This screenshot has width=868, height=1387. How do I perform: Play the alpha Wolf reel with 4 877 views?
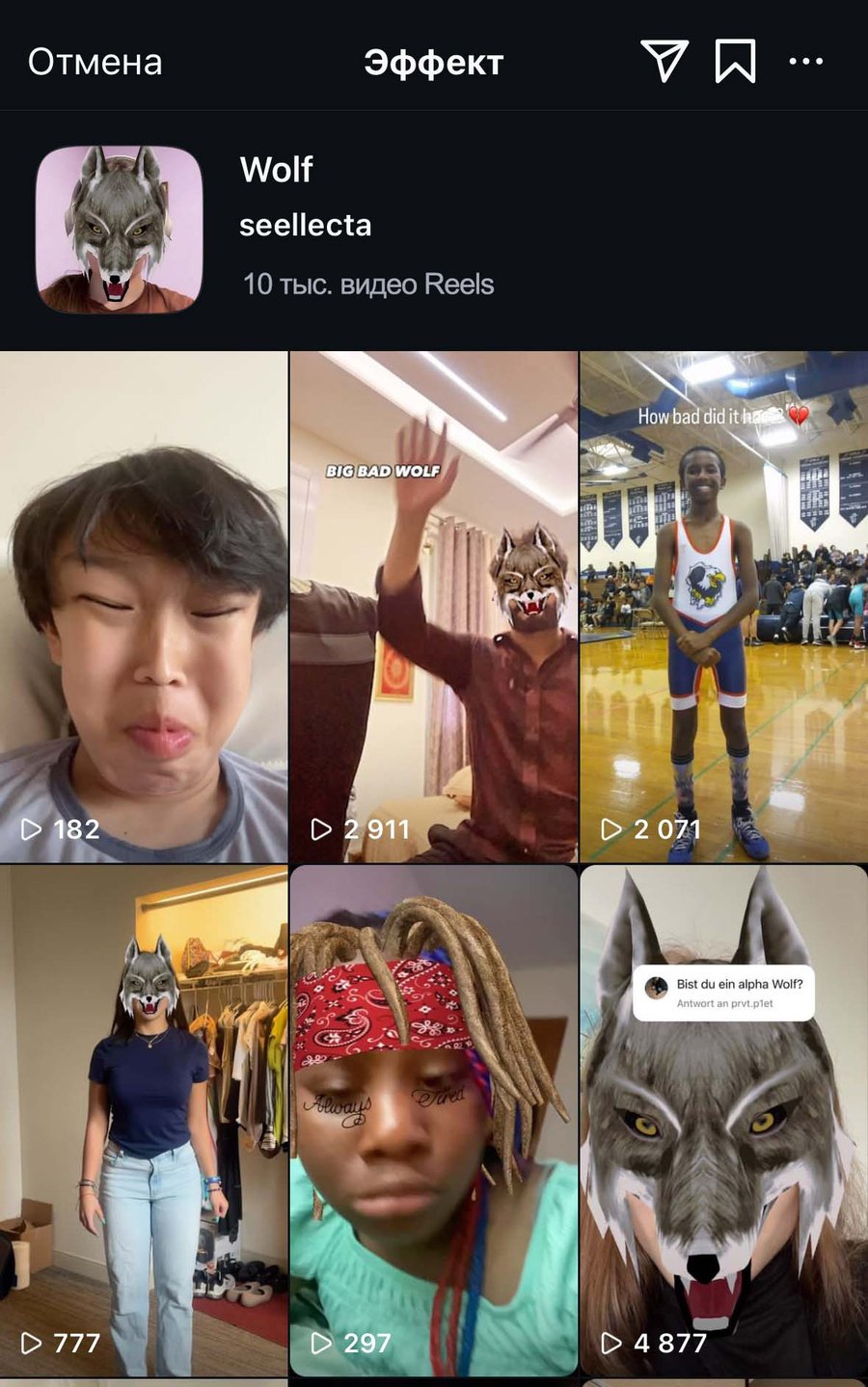tap(723, 1119)
